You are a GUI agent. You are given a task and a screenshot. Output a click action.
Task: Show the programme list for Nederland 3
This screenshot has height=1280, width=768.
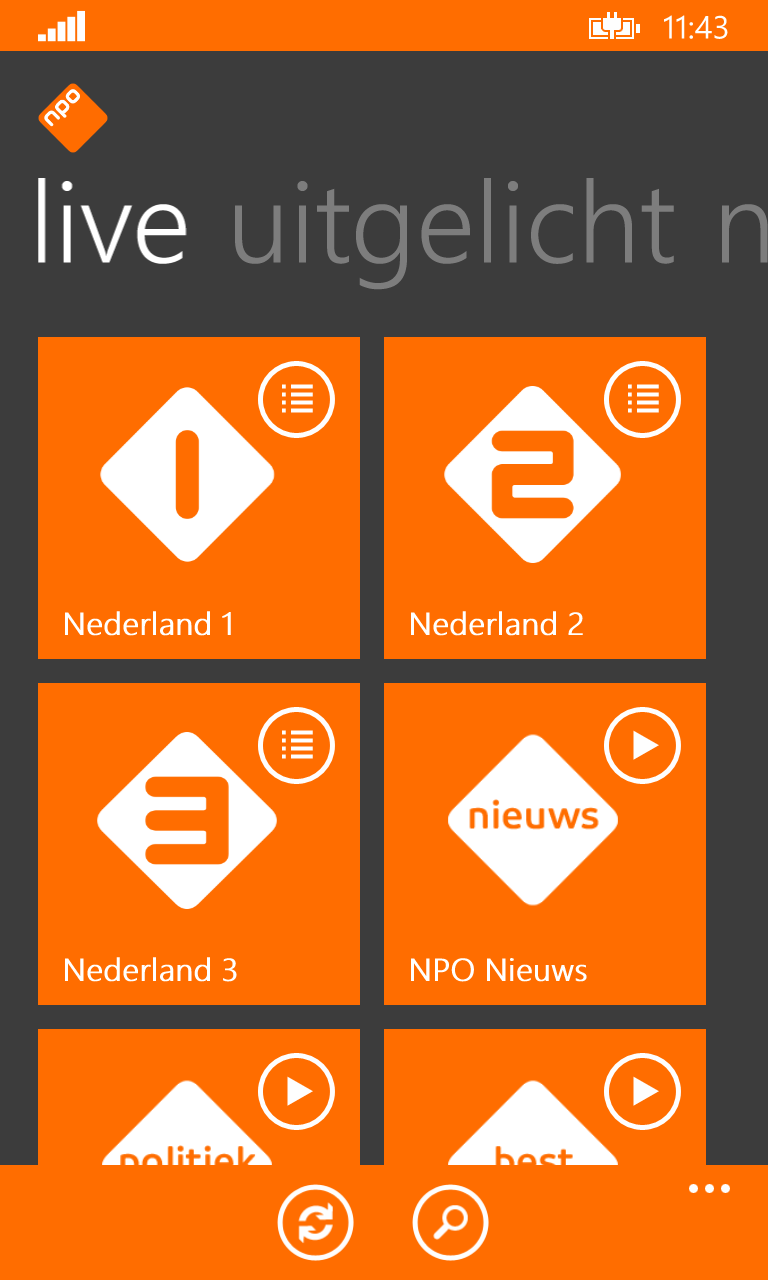[x=297, y=745]
